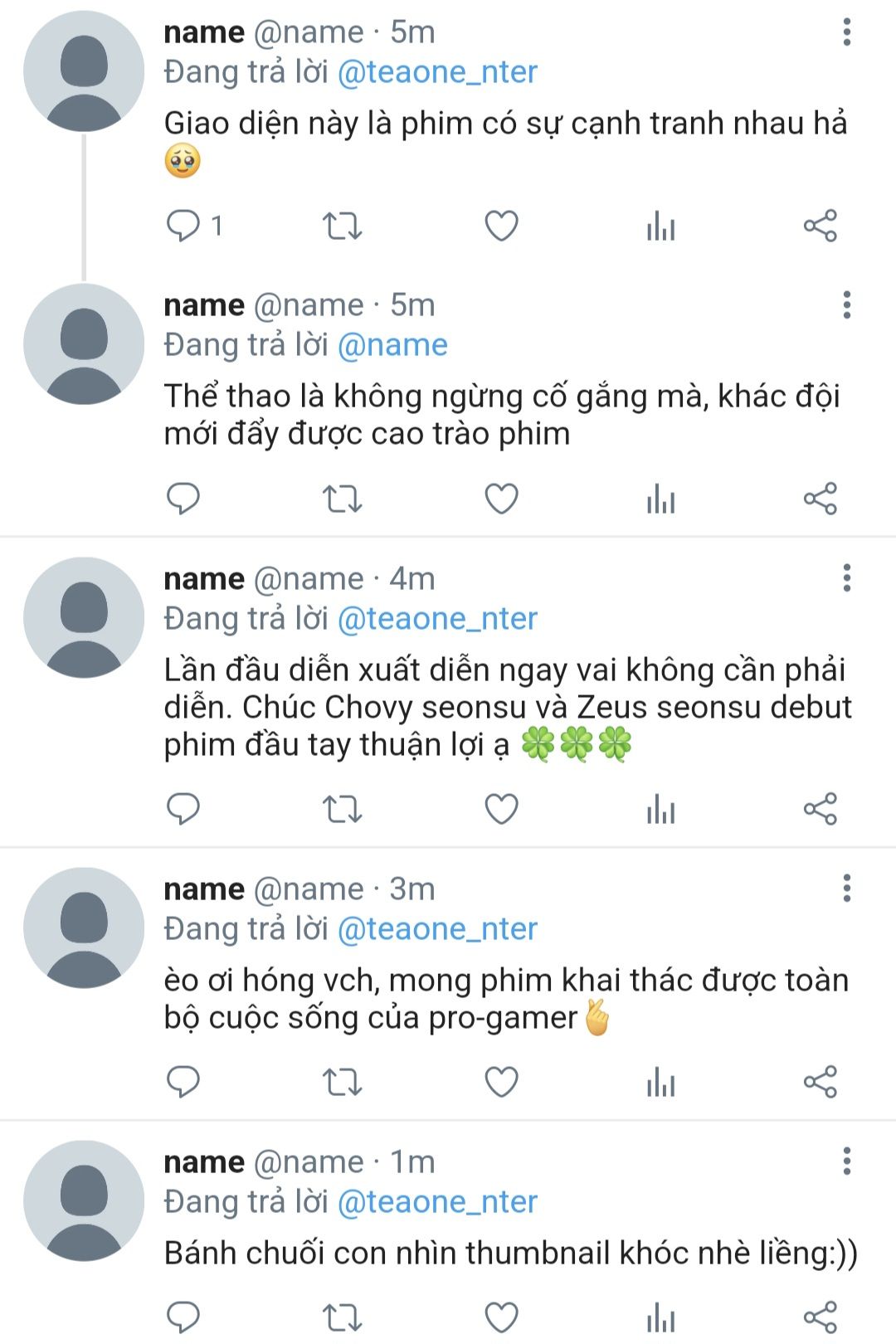The image size is (896, 1344).
Task: Open overflow menu on 'Thể thao là' reply
Action: pyautogui.click(x=846, y=305)
